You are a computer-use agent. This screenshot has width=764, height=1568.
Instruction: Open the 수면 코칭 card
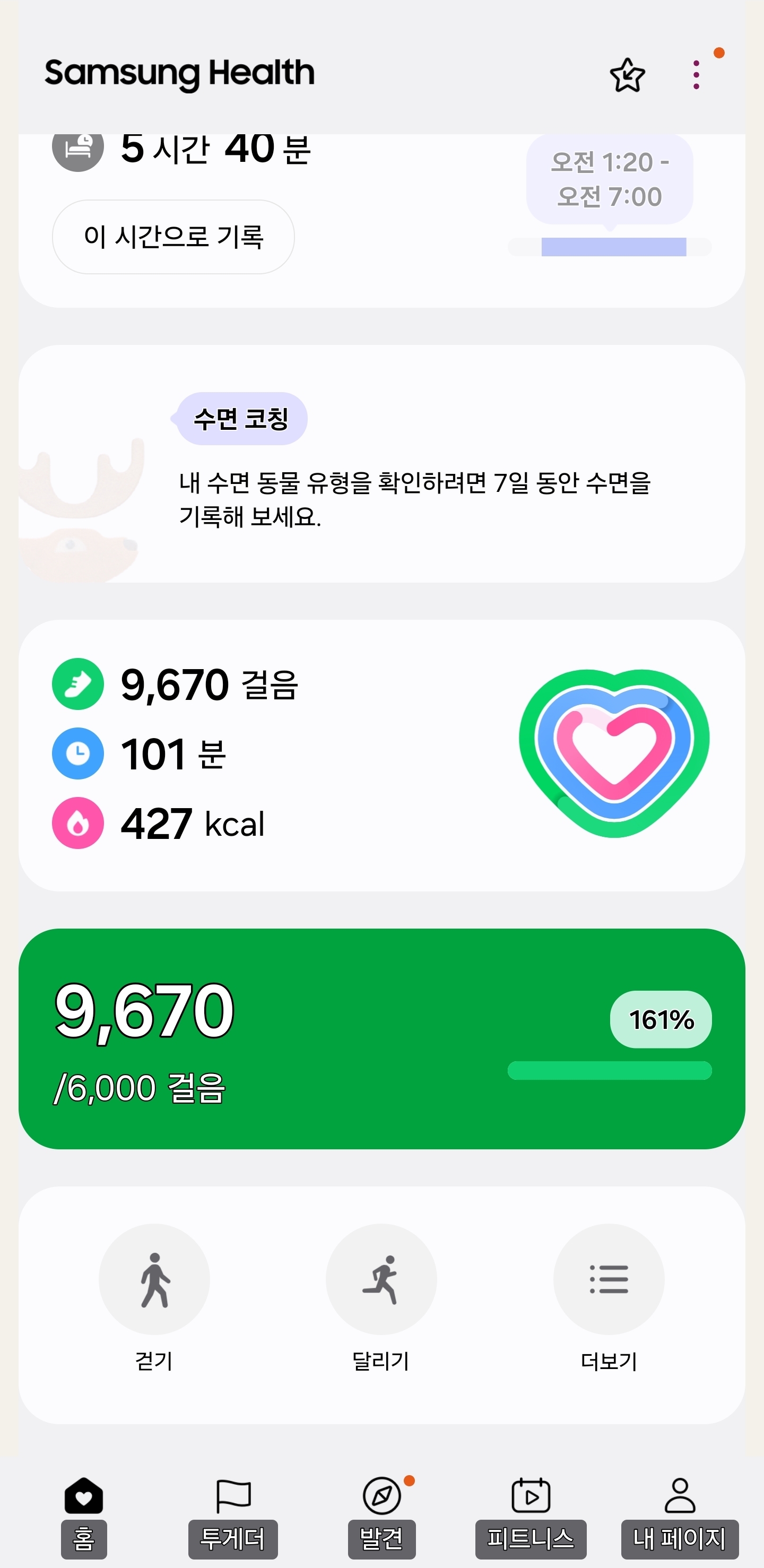[x=381, y=464]
